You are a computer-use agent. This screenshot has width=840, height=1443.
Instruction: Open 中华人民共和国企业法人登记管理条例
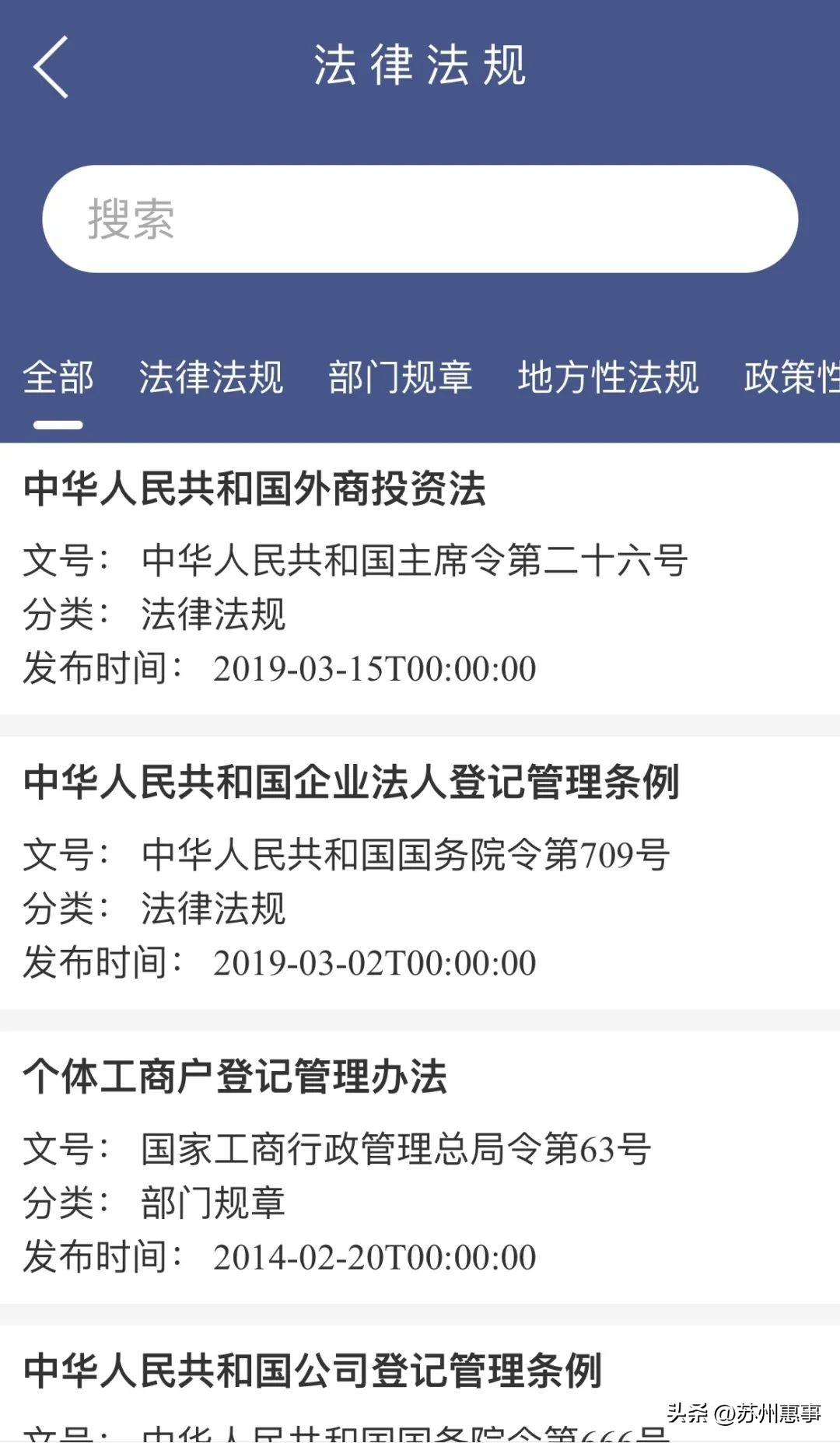pyautogui.click(x=352, y=783)
